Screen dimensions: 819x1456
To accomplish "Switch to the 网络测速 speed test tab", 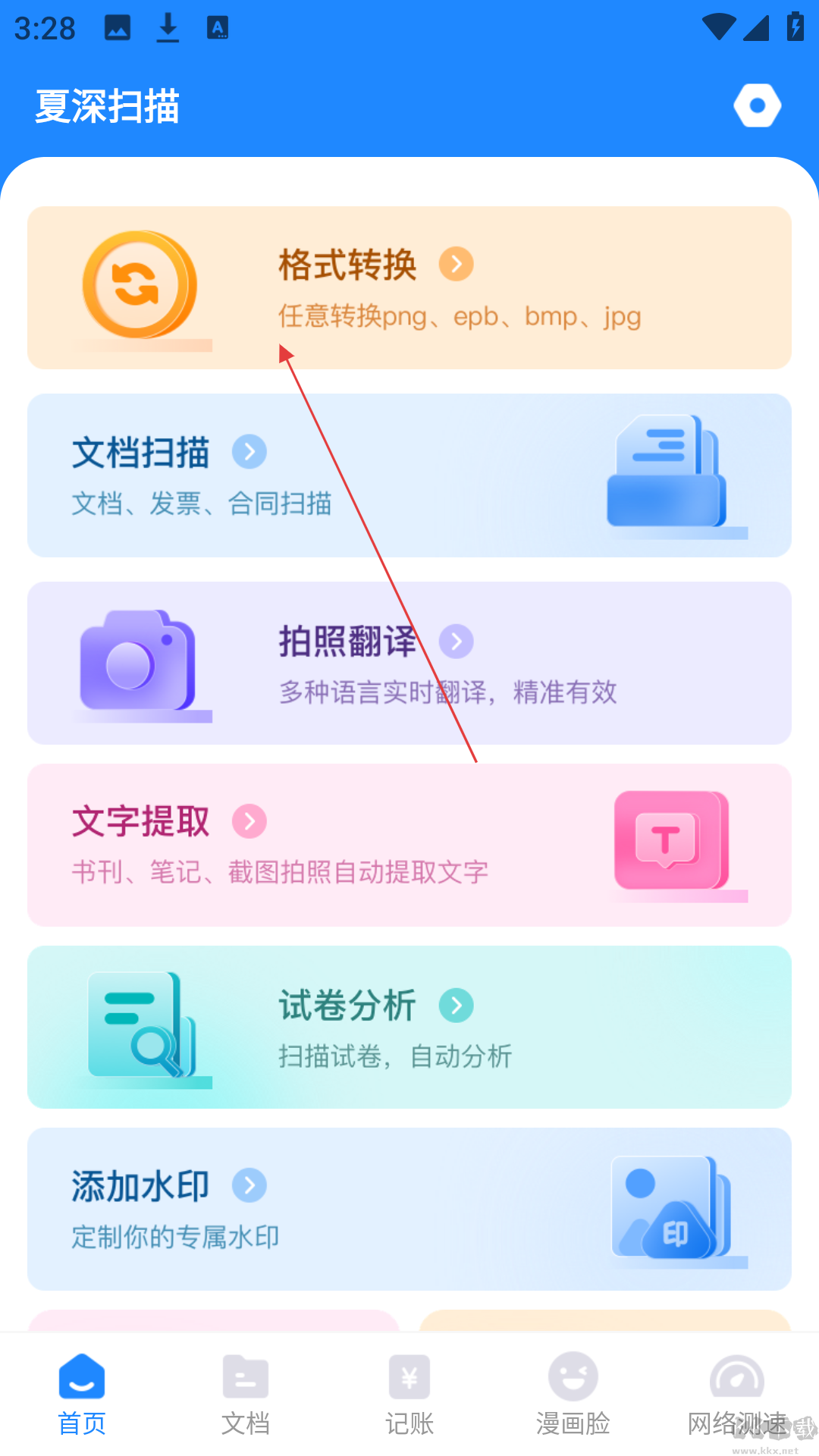I will click(x=736, y=1395).
